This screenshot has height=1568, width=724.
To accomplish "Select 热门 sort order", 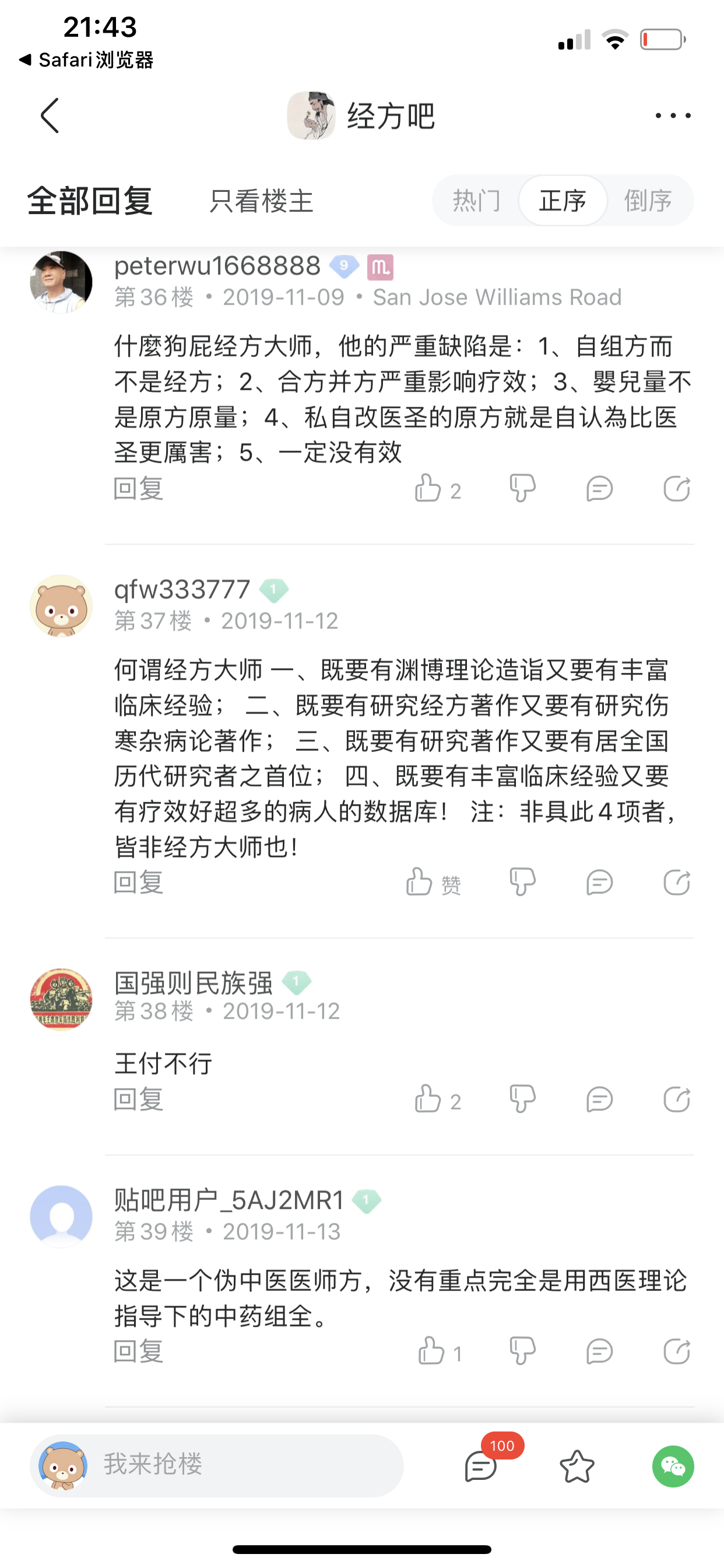I will click(x=476, y=201).
